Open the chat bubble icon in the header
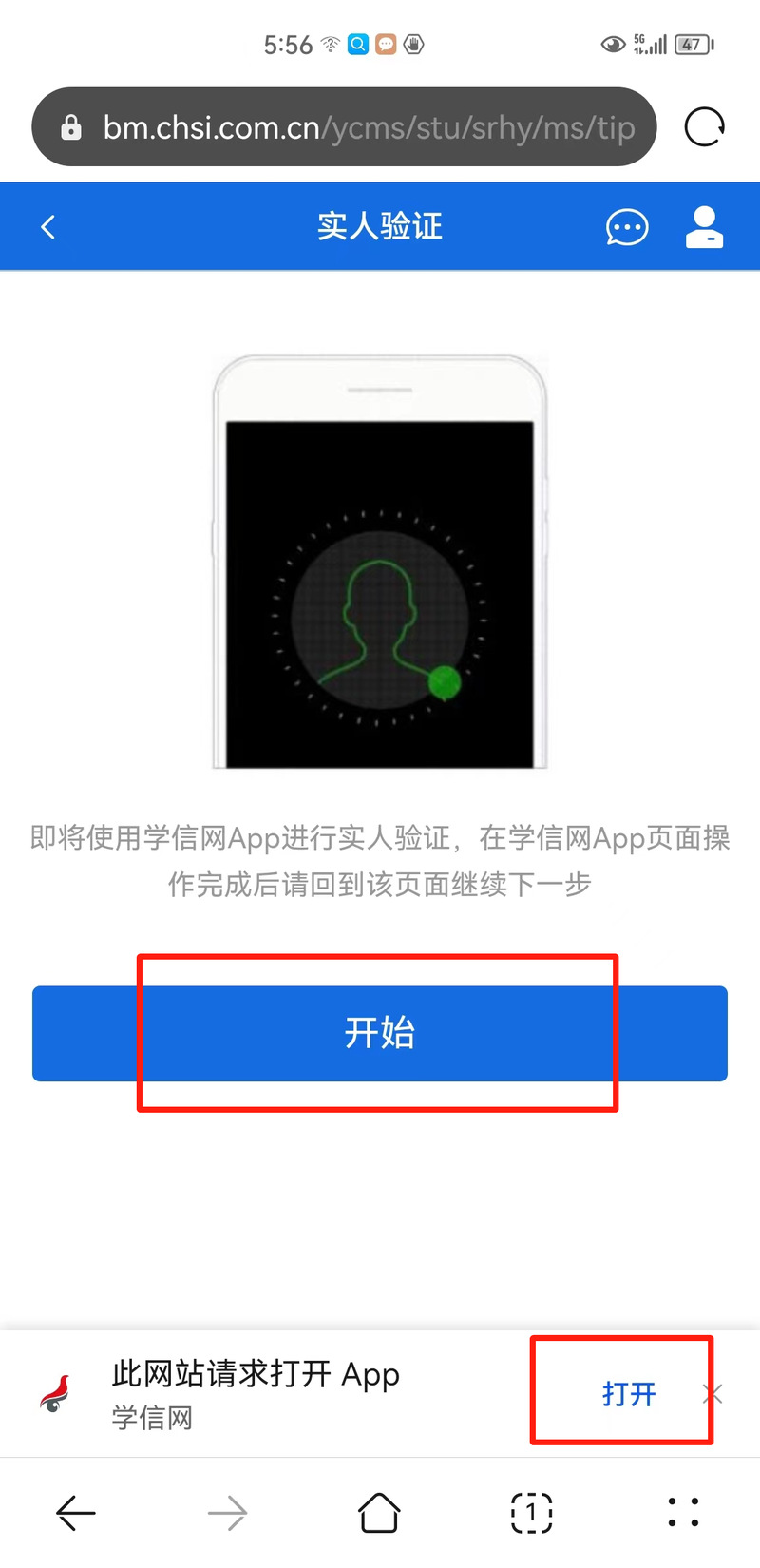 tap(627, 227)
